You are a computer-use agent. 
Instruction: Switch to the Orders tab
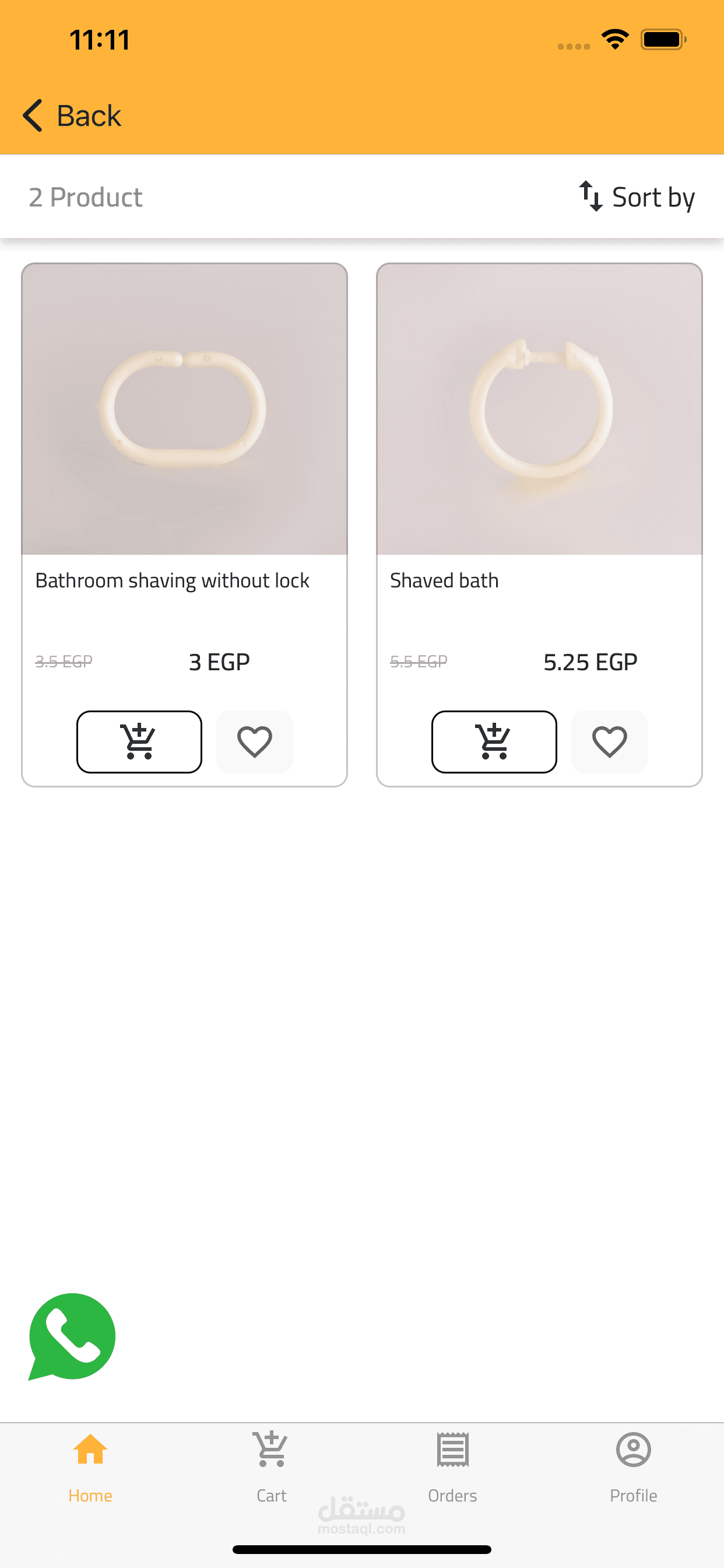tap(452, 1468)
